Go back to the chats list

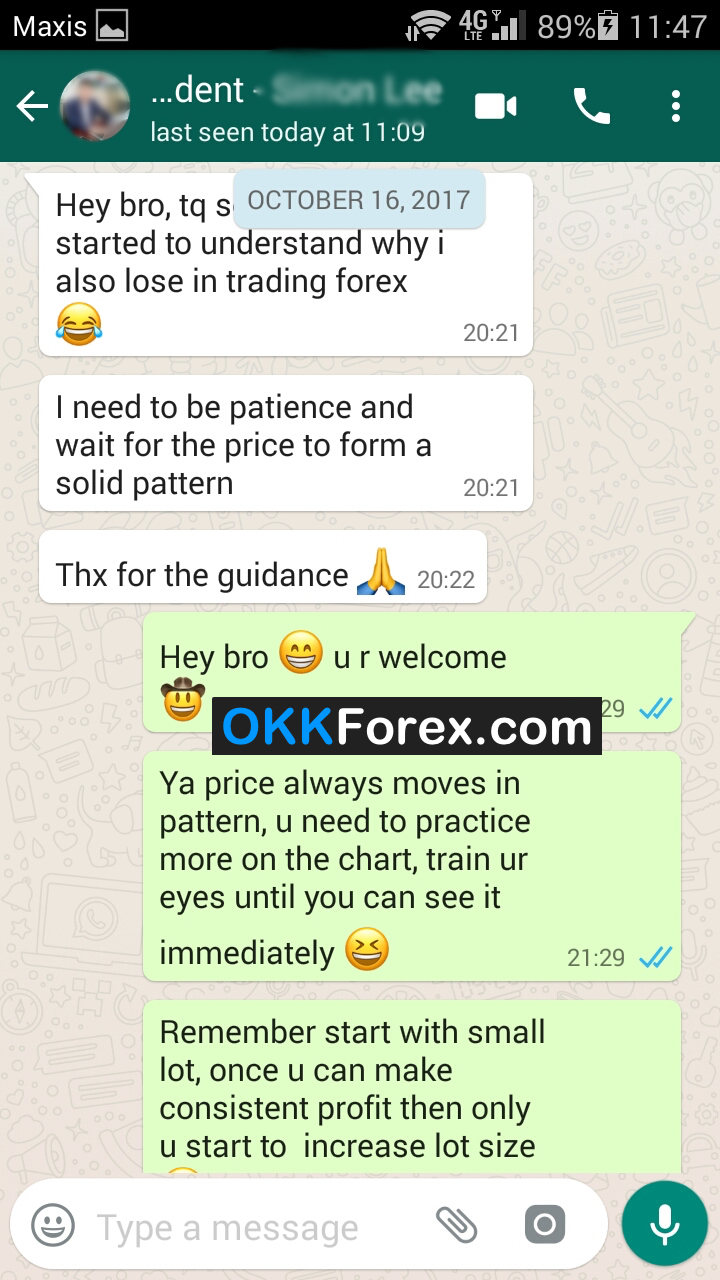(x=32, y=106)
